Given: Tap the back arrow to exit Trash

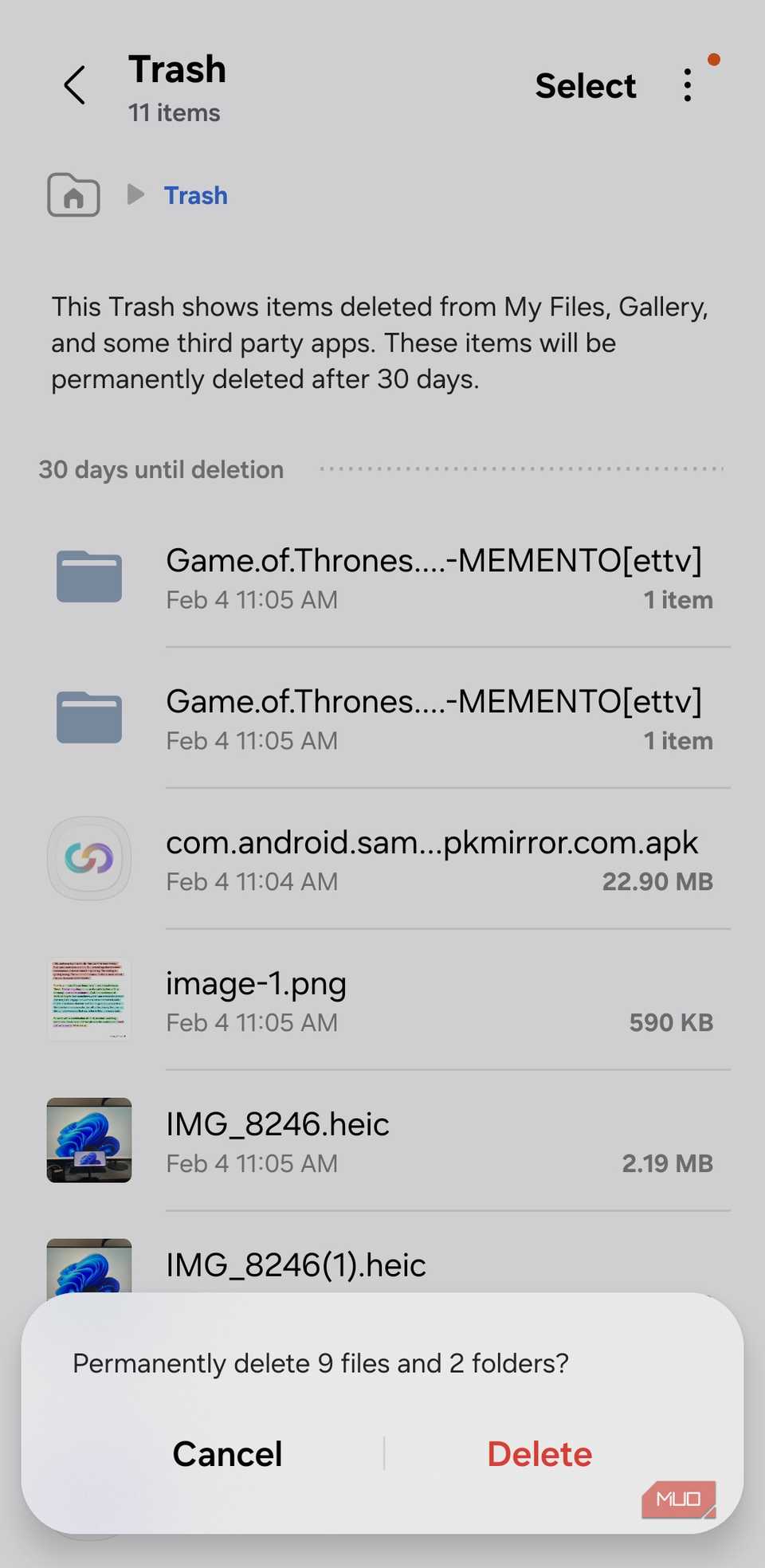Looking at the screenshot, I should click(74, 85).
